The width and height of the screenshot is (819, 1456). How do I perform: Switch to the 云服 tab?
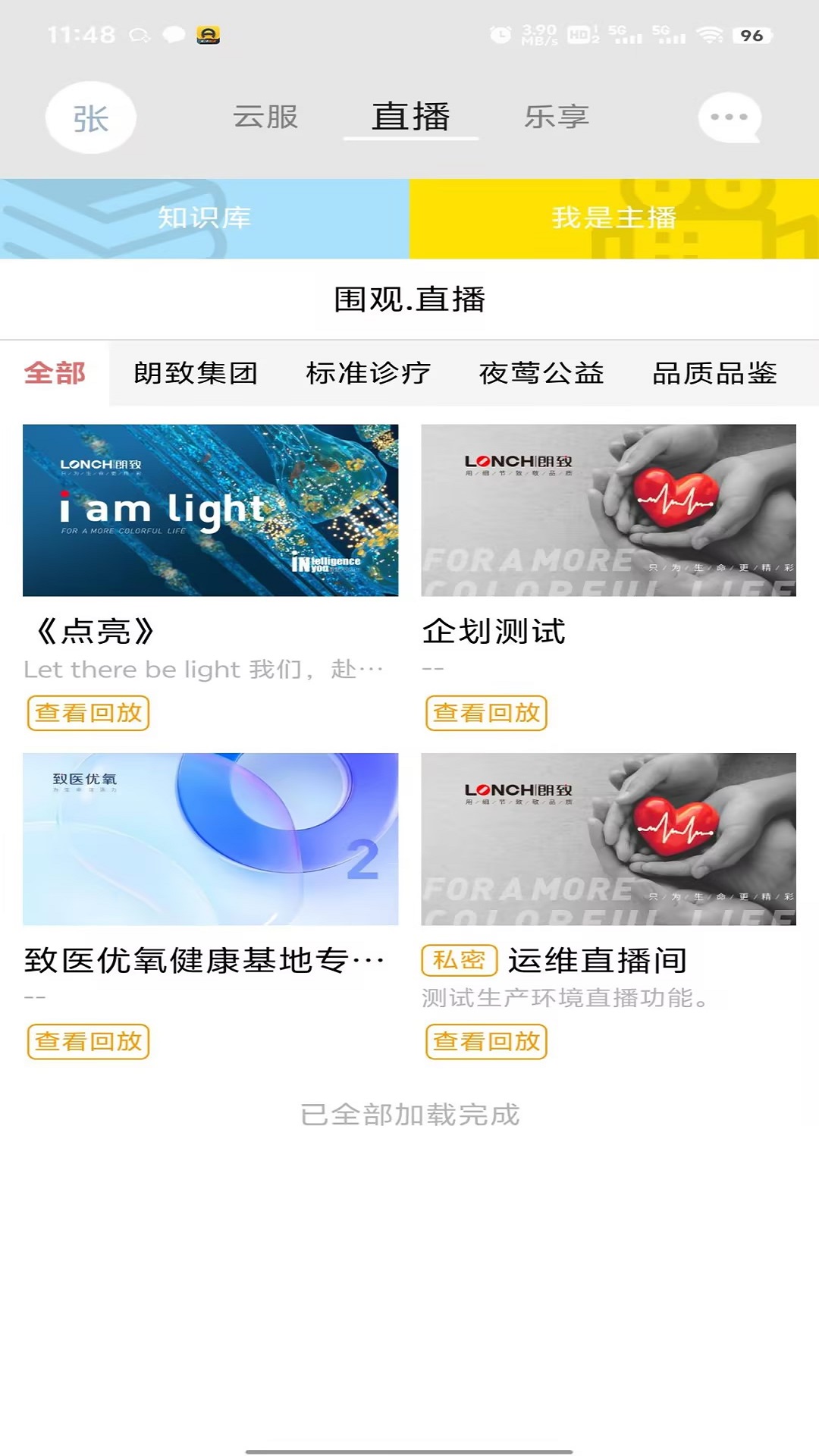264,116
